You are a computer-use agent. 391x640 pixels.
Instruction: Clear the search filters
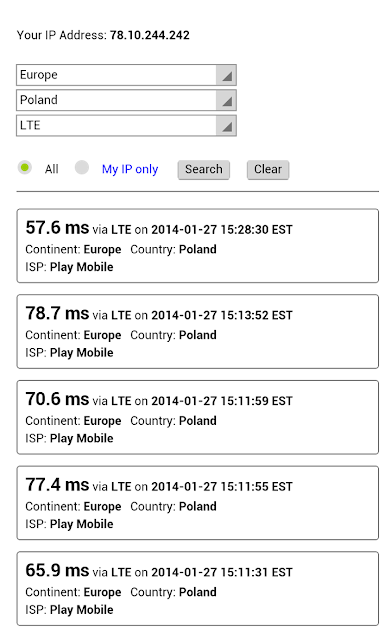[x=268, y=169]
